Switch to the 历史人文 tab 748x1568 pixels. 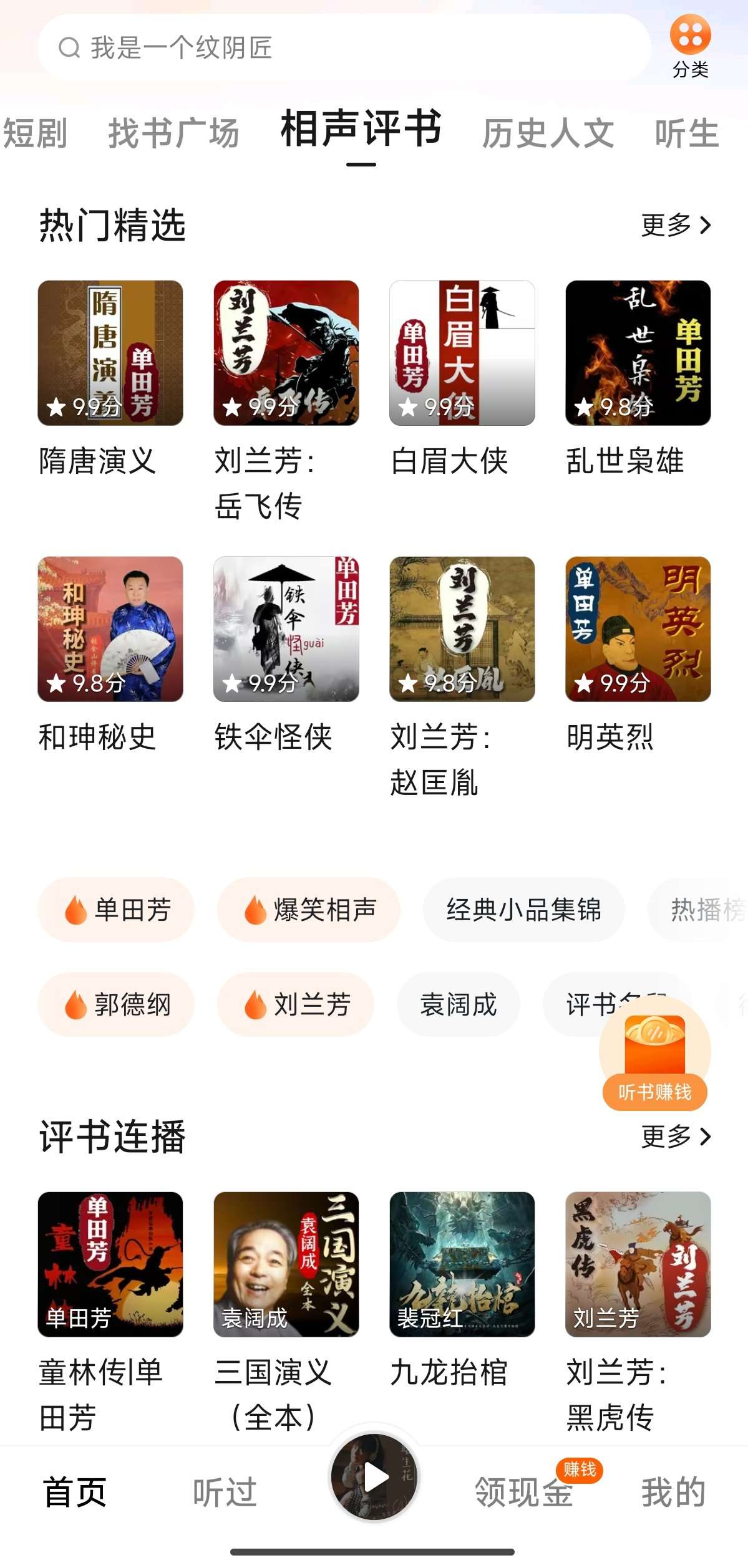548,133
